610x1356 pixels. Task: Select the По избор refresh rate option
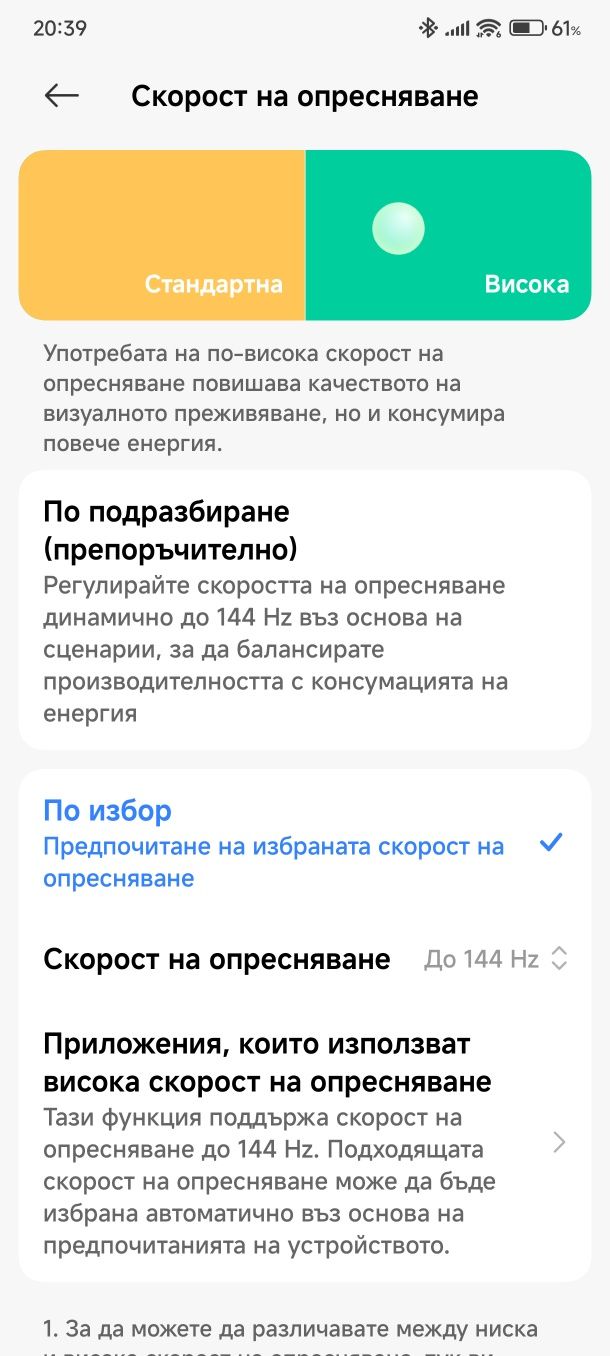(x=304, y=843)
